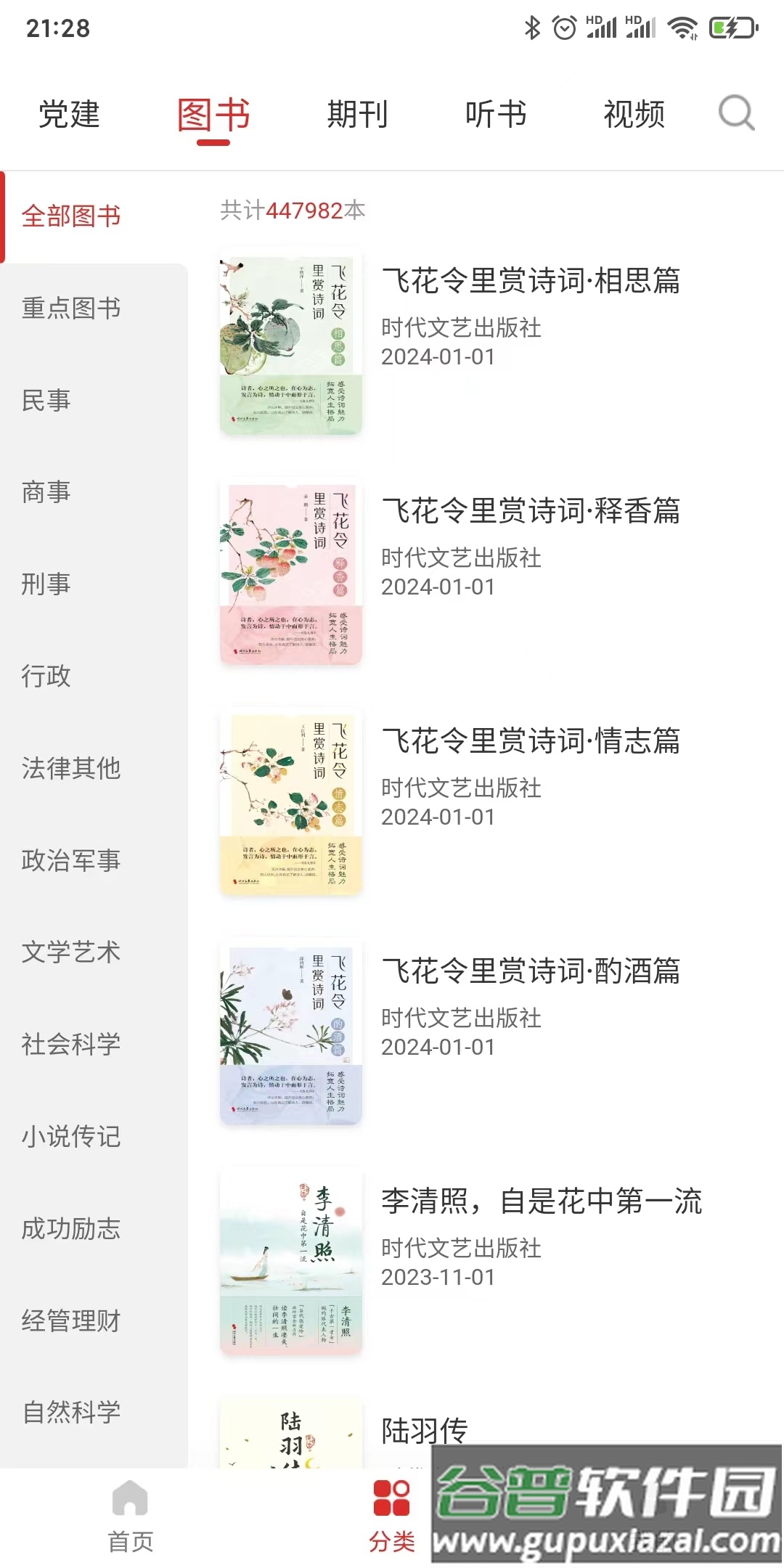Open the book 李清照，自是花中第一流

pos(541,1201)
